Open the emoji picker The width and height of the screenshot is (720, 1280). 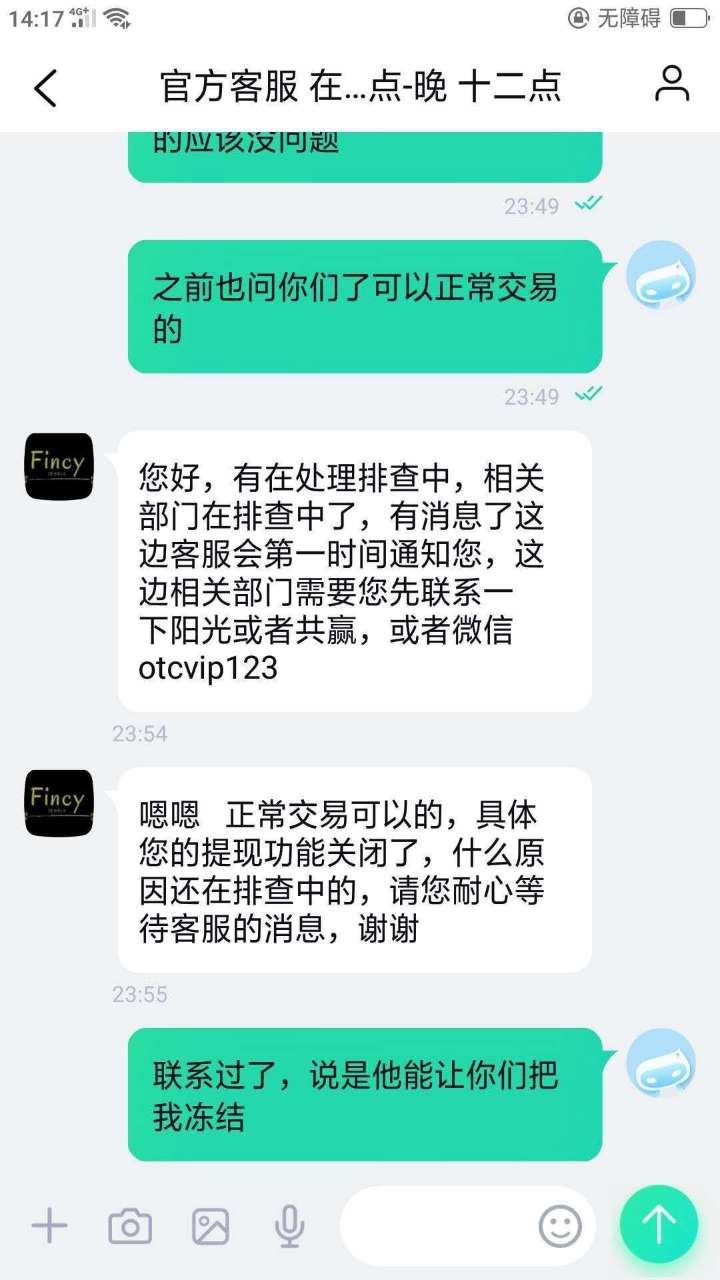coord(560,1225)
